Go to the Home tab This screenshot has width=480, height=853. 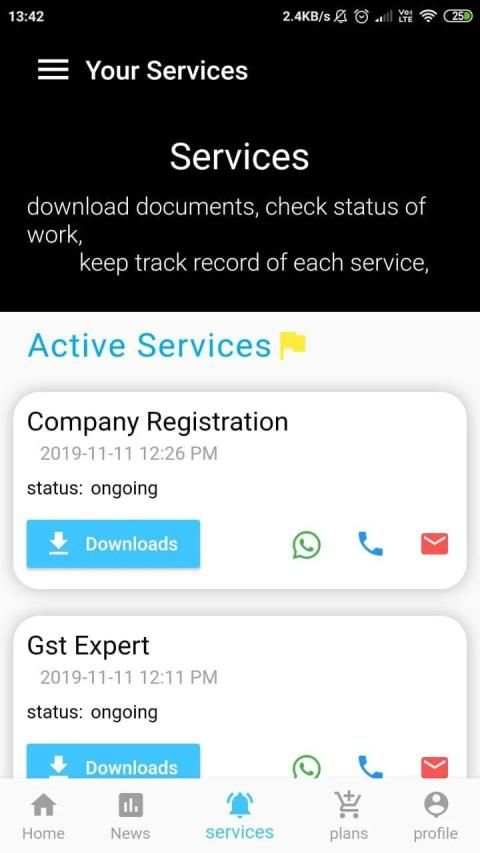pyautogui.click(x=44, y=815)
